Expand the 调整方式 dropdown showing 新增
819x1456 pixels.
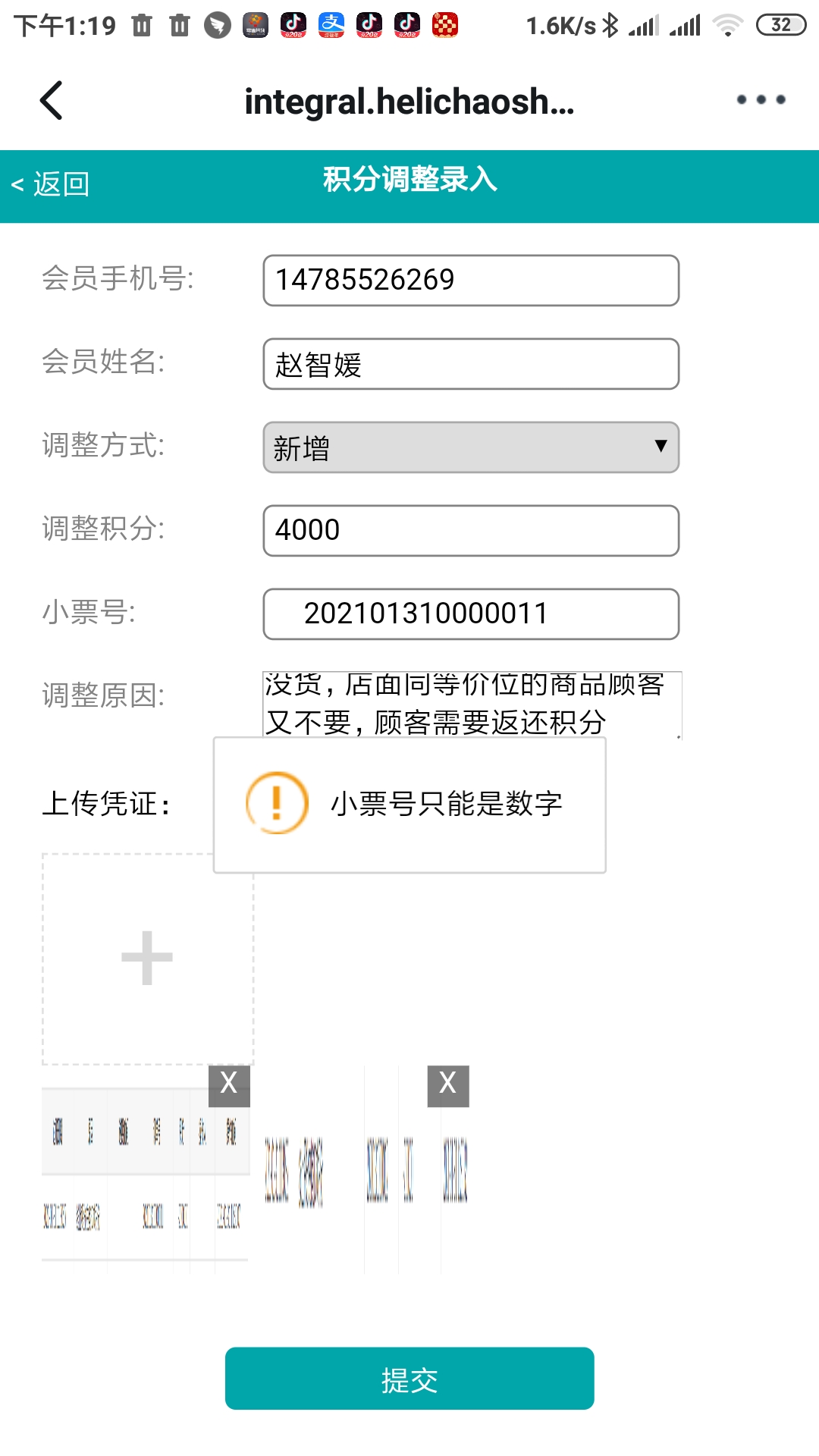click(x=470, y=447)
